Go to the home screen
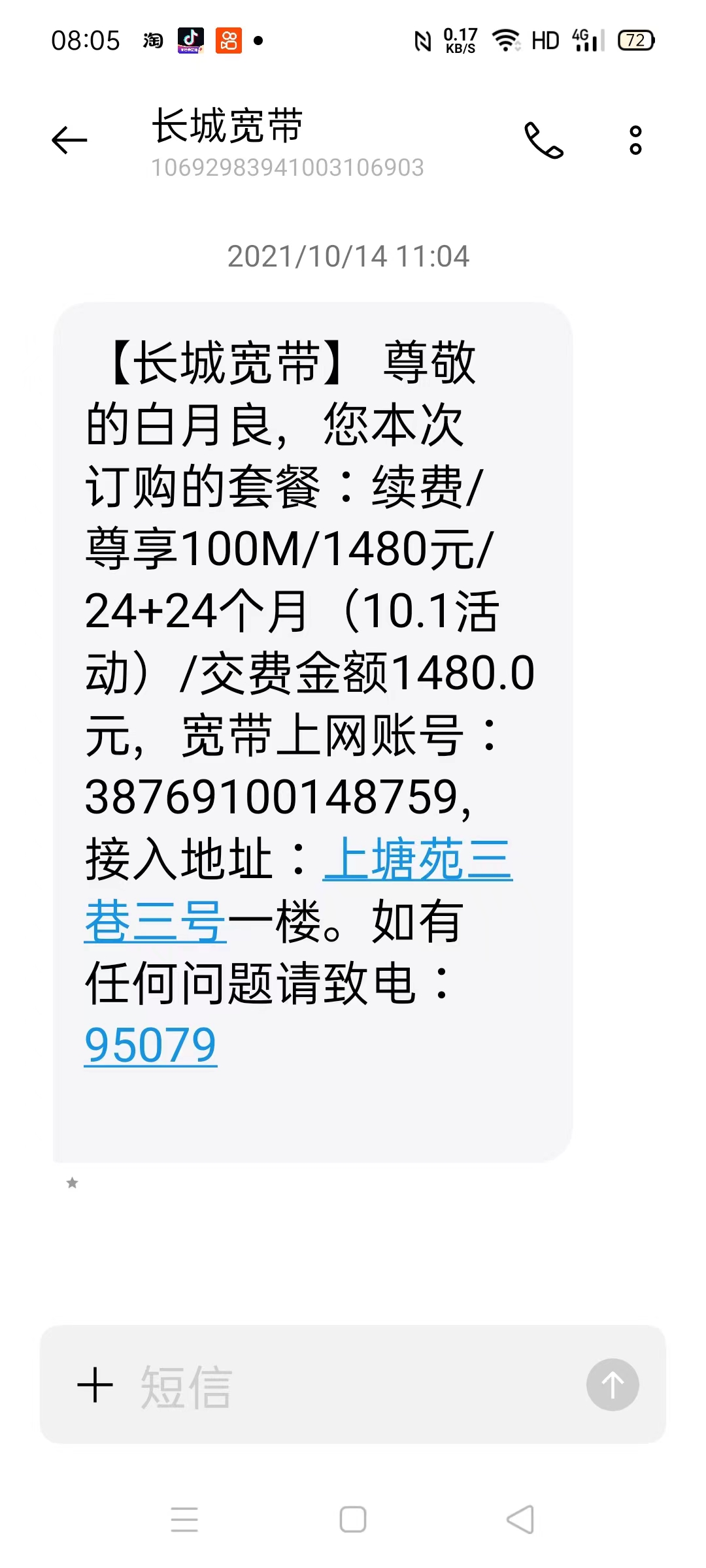The image size is (706, 1568). click(353, 1519)
